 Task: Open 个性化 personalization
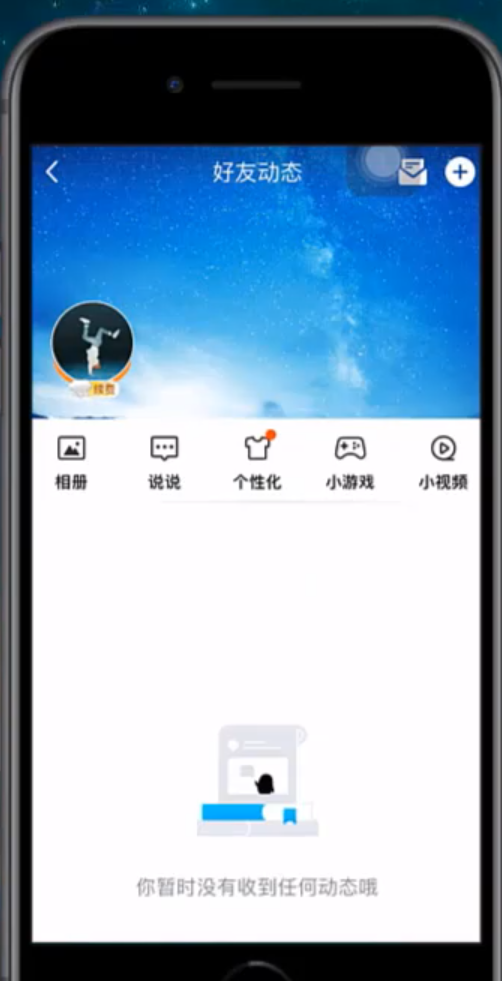[x=257, y=462]
